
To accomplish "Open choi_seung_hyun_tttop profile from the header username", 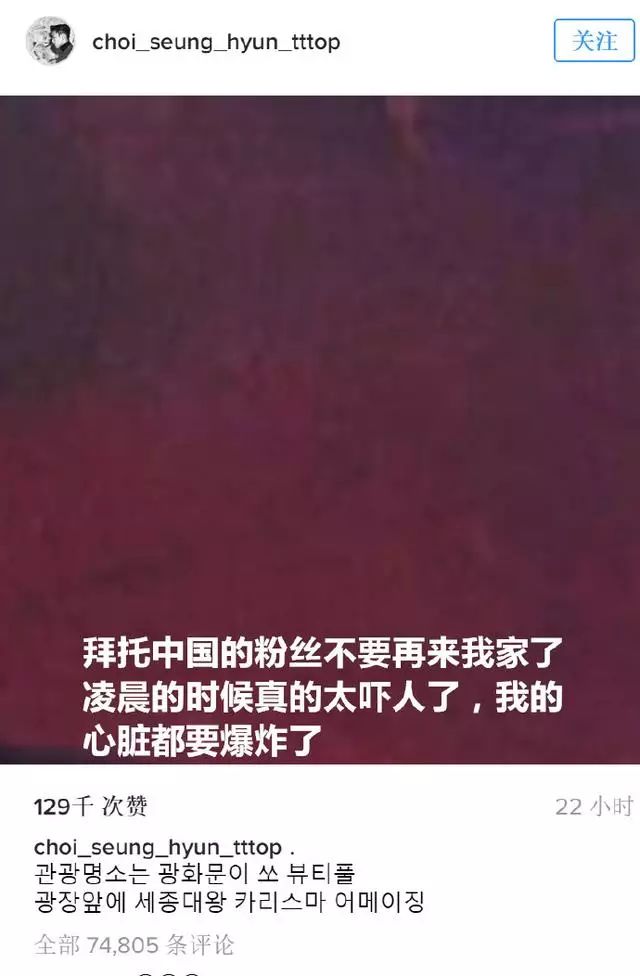I will pos(216,42).
